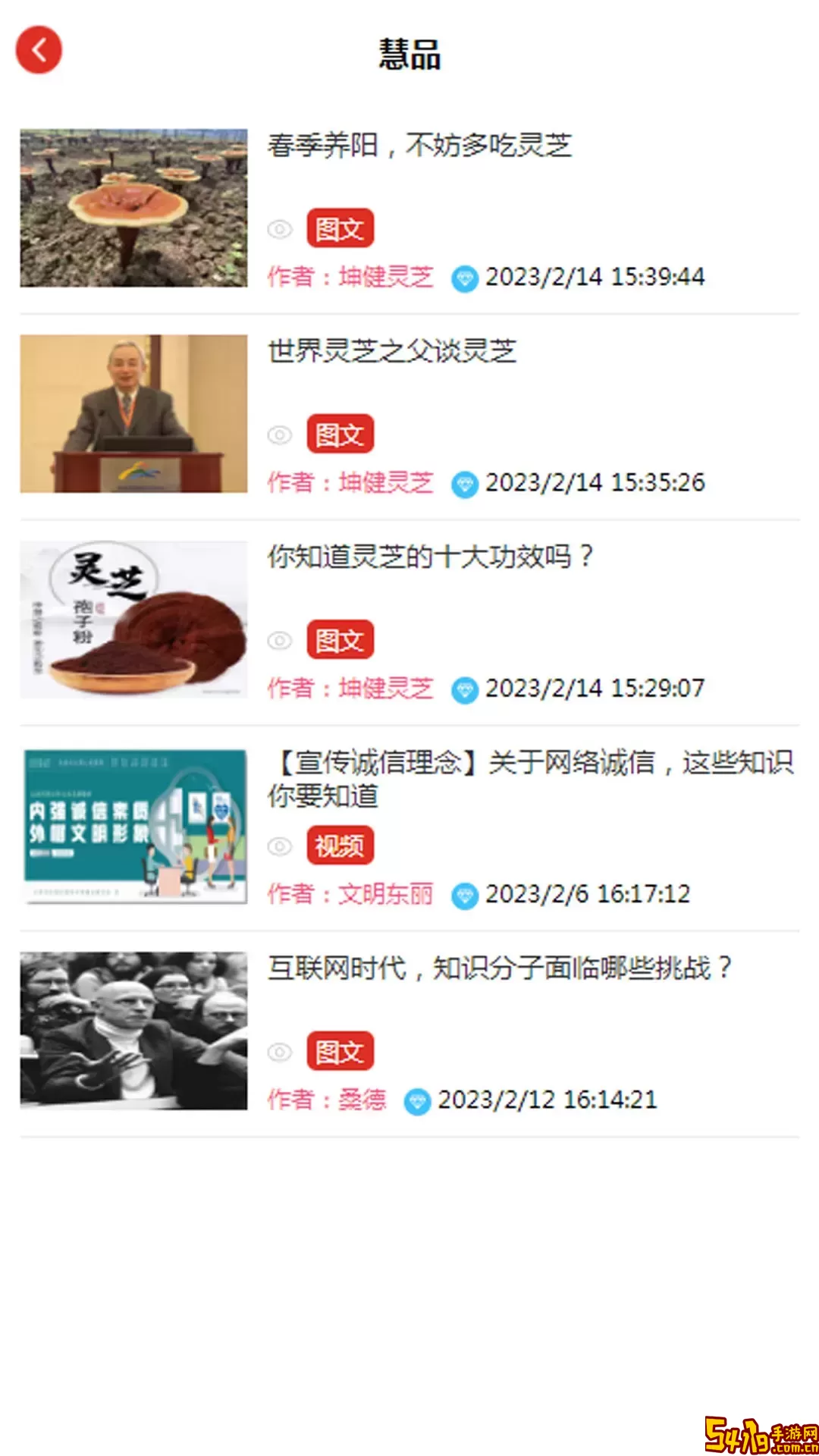Tap the 灵芝孢子粉 picture thumbnail

pyautogui.click(x=133, y=620)
